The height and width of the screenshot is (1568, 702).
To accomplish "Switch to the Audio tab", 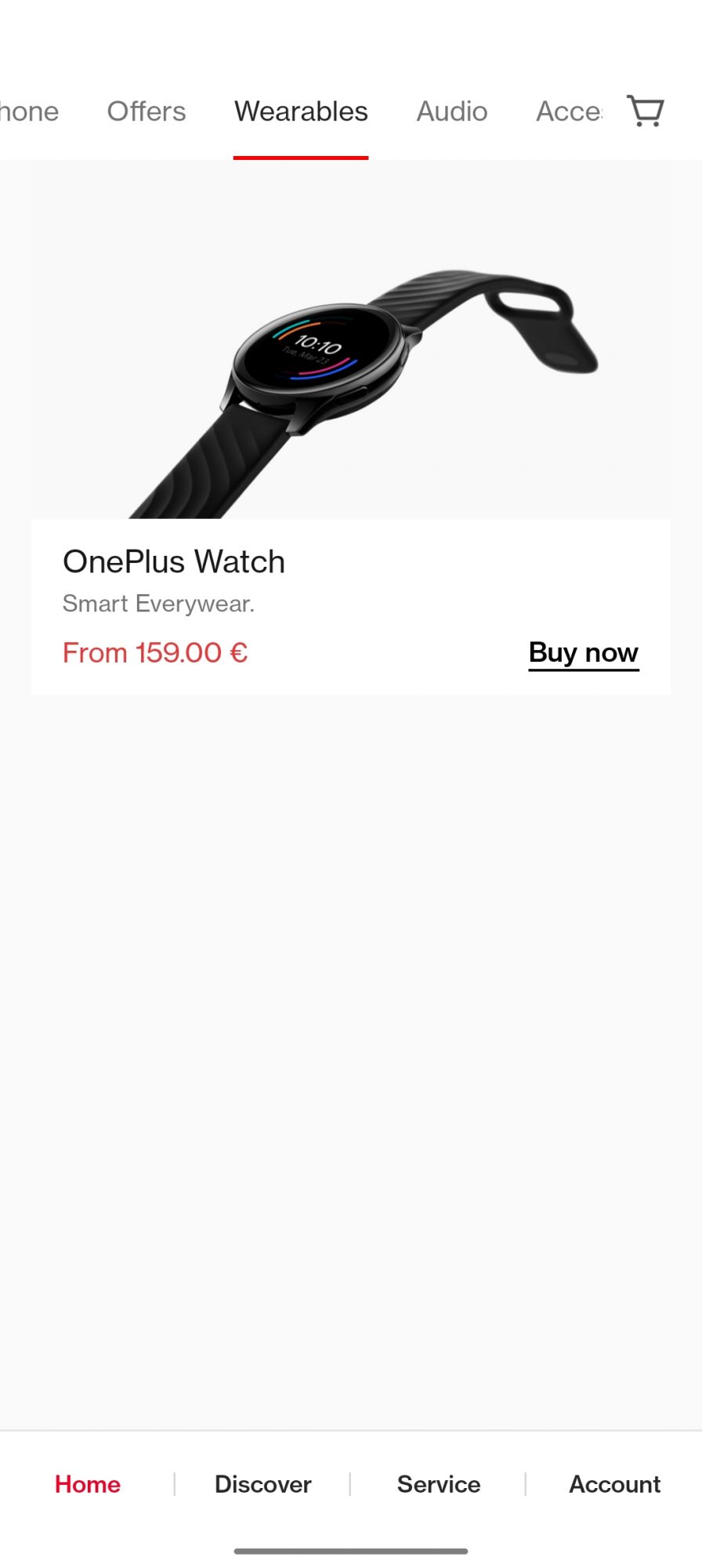I will 452,111.
